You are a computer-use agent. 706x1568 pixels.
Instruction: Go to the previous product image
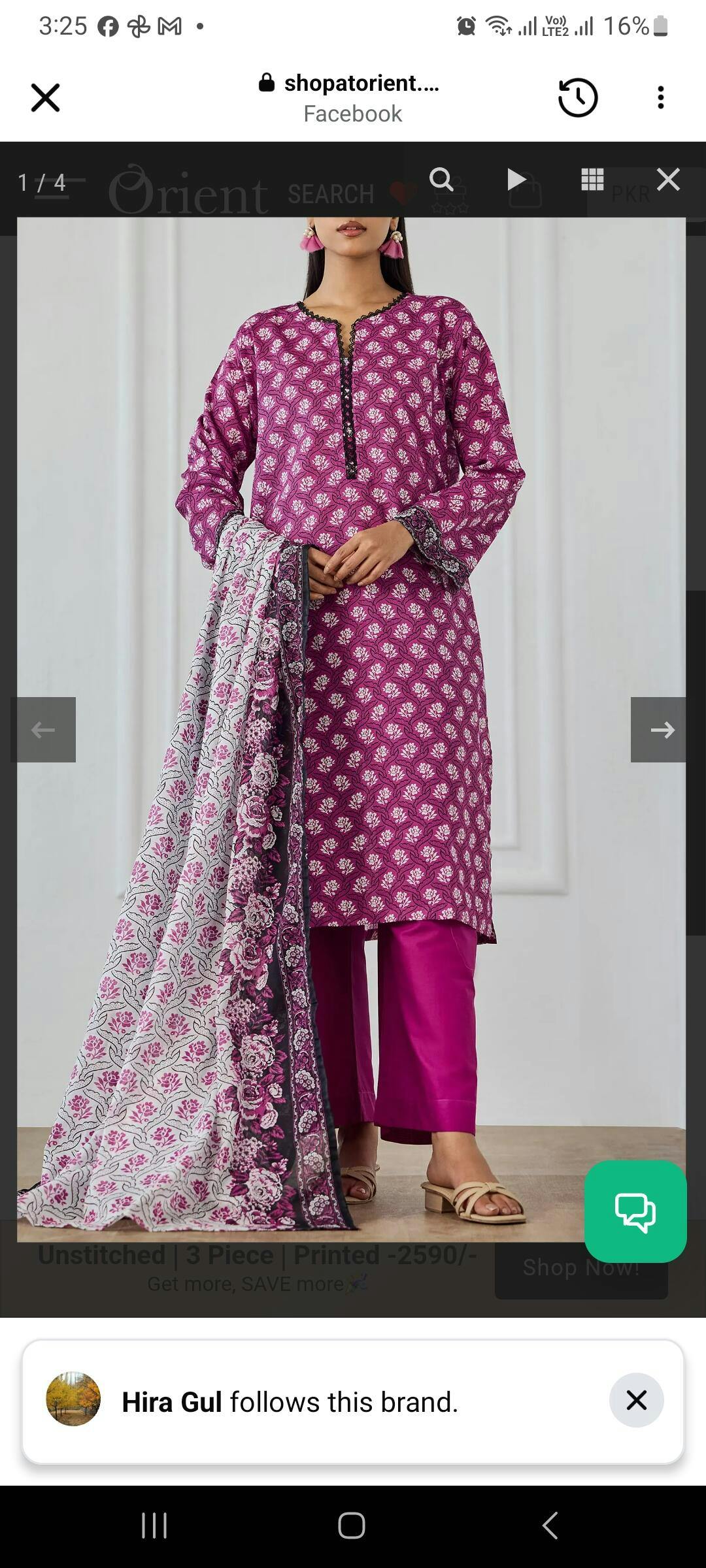(x=43, y=729)
